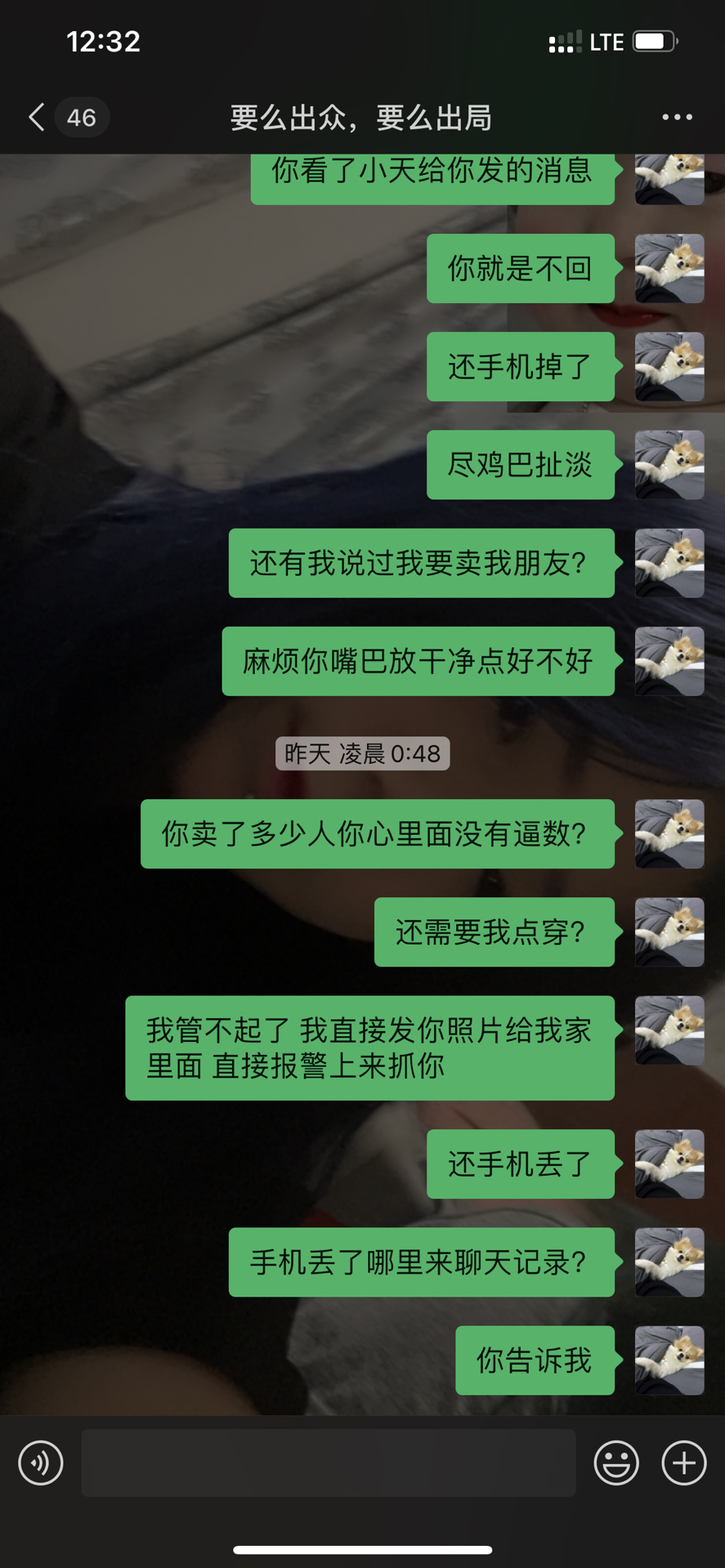
Task: Open the plus attachments menu
Action: [x=683, y=1462]
